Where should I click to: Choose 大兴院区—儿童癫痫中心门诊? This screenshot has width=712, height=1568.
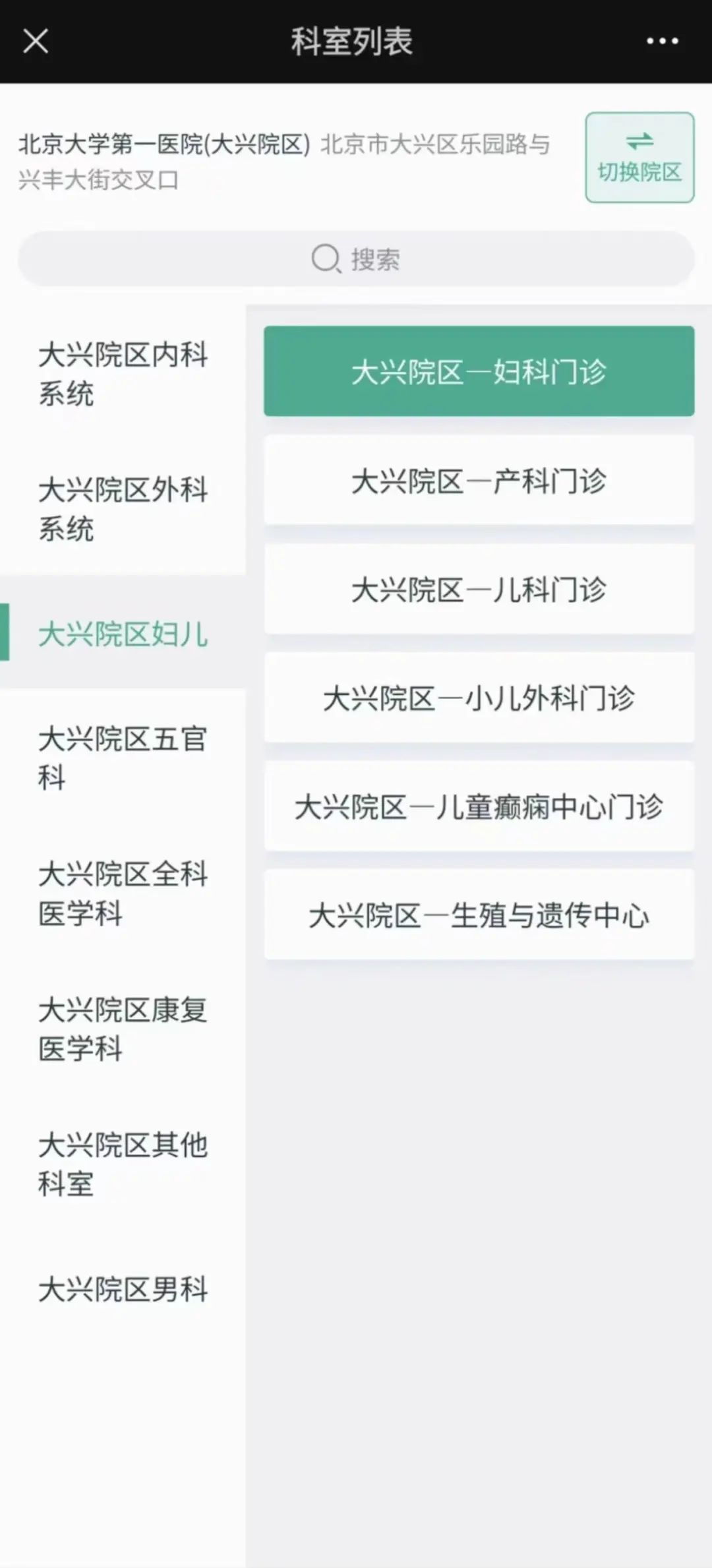click(479, 806)
